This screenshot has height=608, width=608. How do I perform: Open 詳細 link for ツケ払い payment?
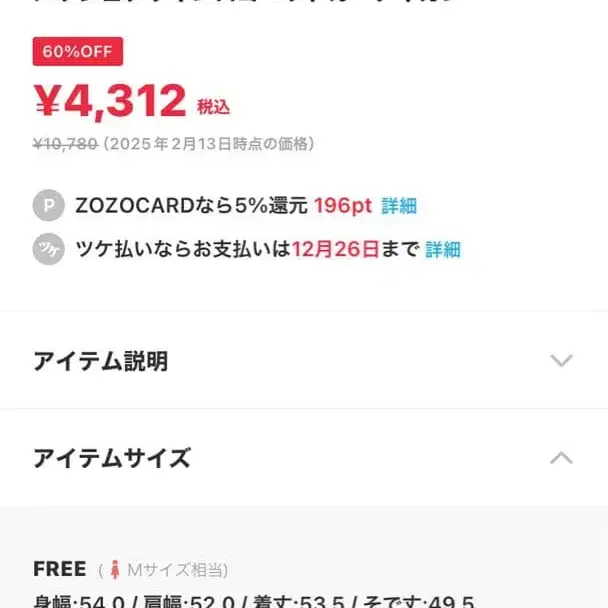coord(443,250)
